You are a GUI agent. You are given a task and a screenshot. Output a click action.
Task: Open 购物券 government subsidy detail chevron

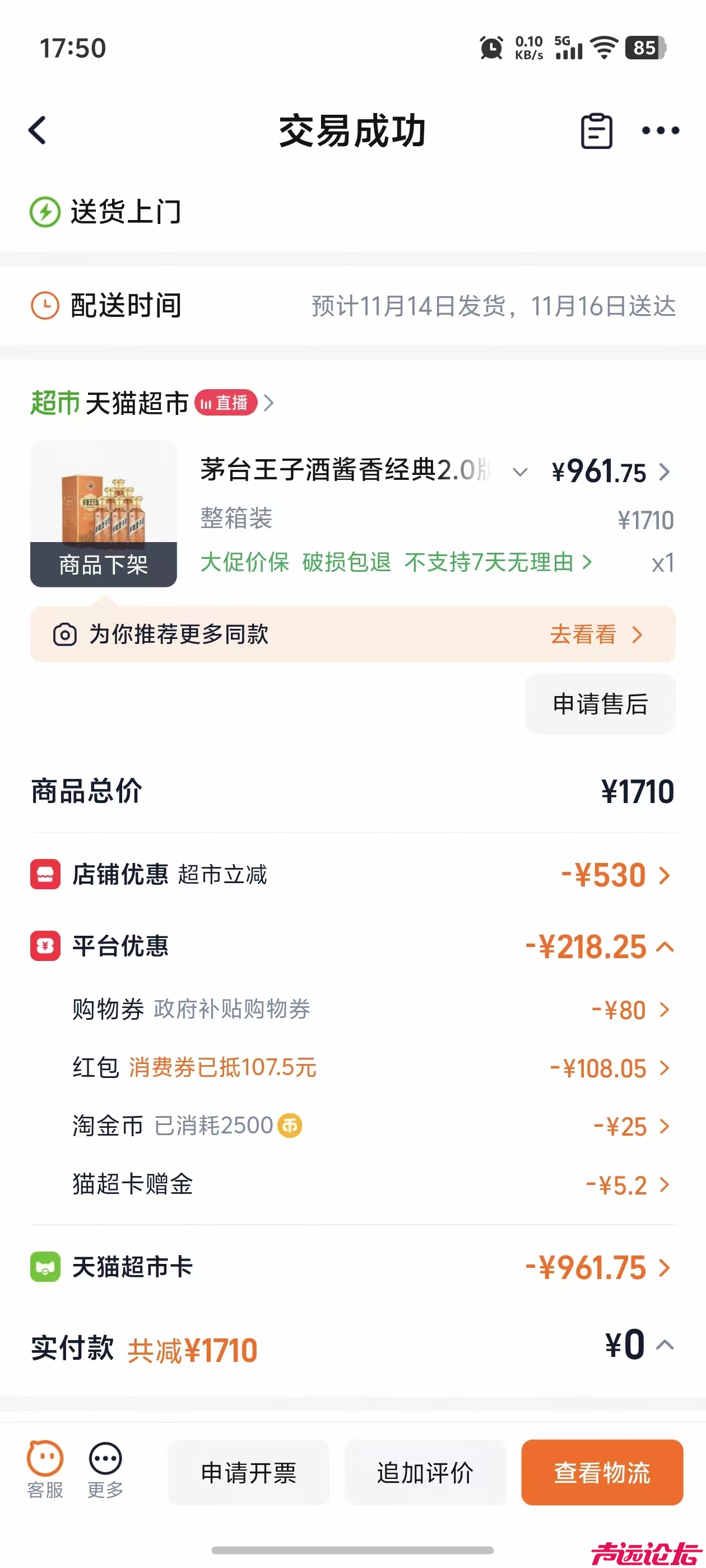point(663,1010)
